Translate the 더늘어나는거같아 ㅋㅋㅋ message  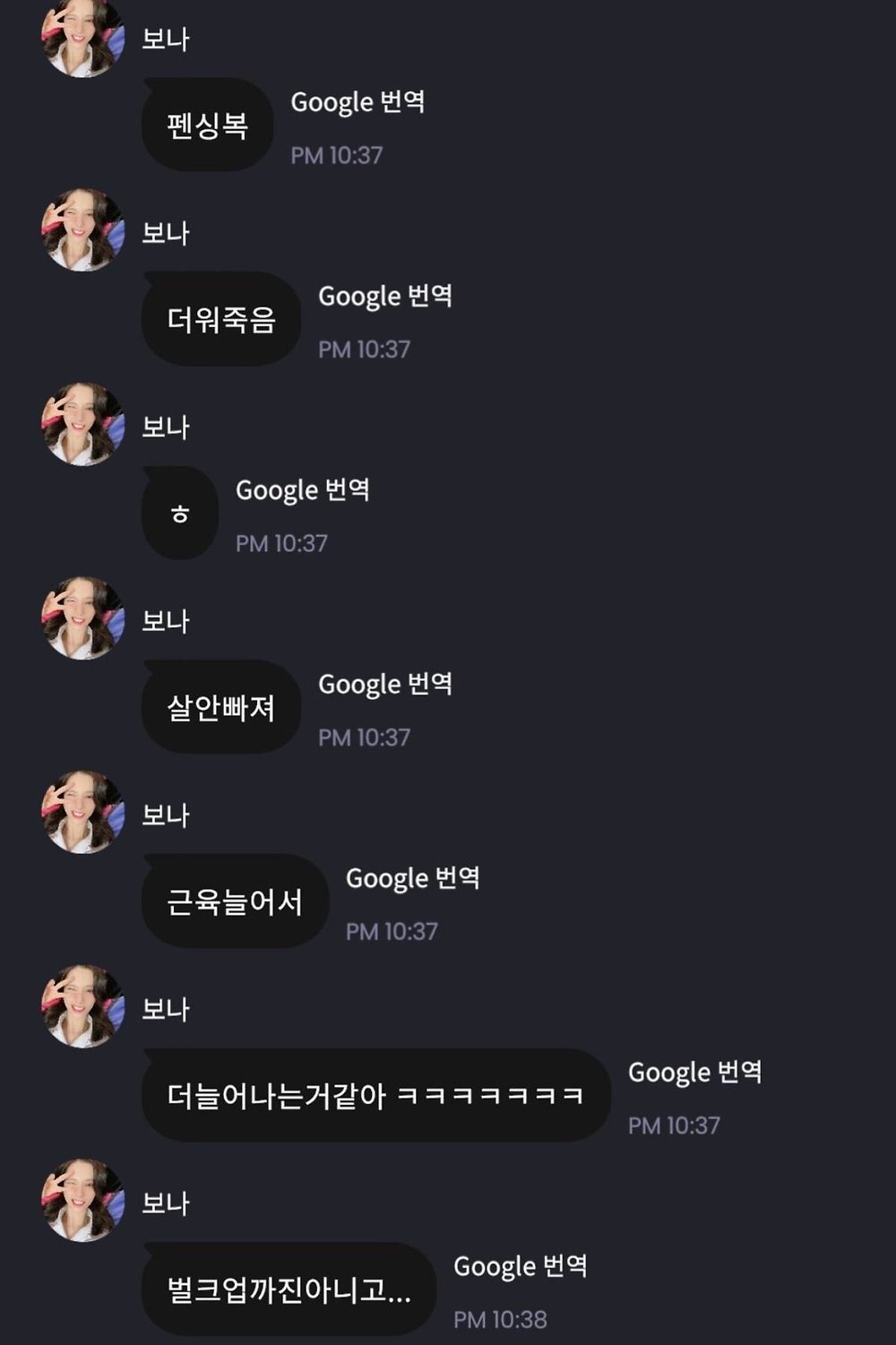point(694,1073)
